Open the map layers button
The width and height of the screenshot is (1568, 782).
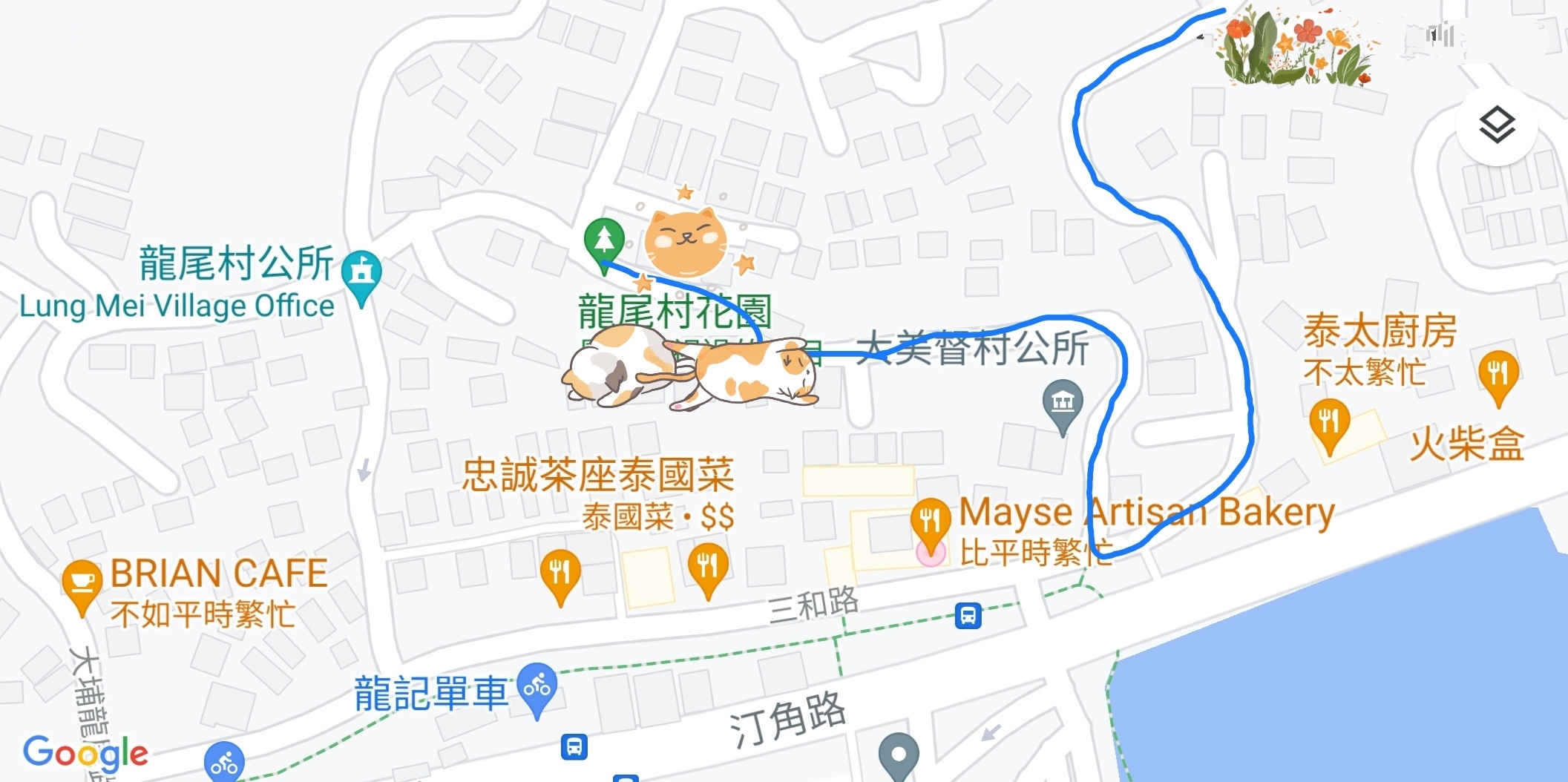tap(1497, 125)
